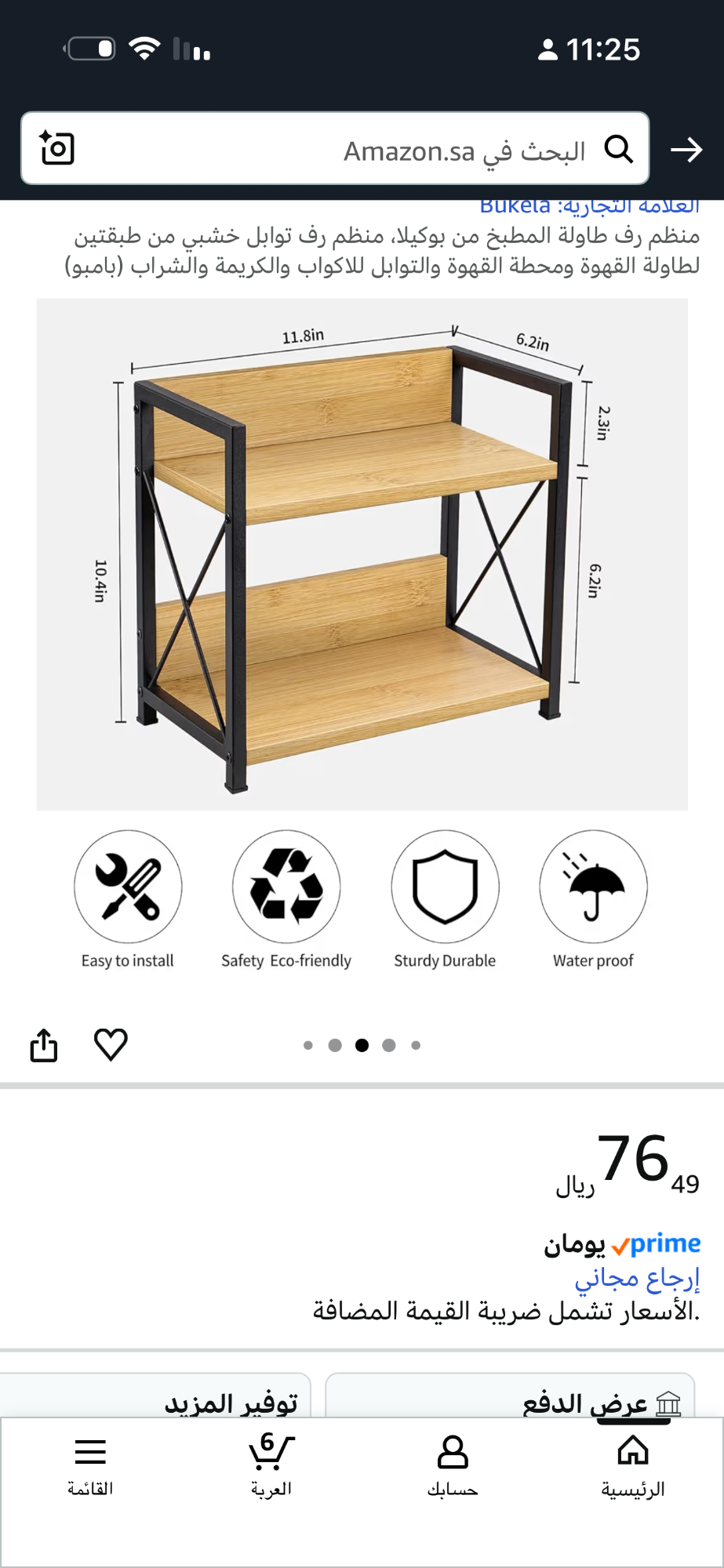Open the save more card

[155, 1398]
